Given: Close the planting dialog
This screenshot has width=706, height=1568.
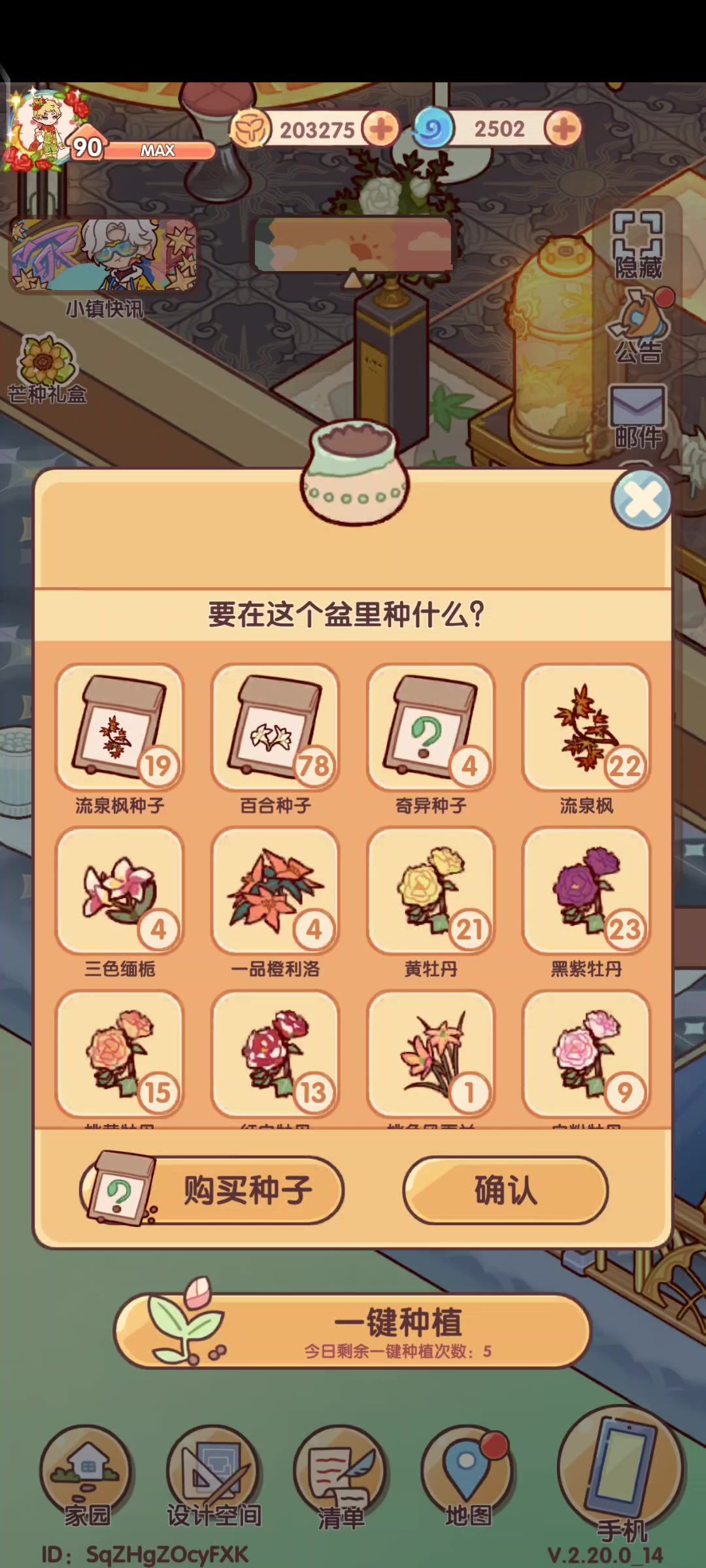Looking at the screenshot, I should coord(641,500).
